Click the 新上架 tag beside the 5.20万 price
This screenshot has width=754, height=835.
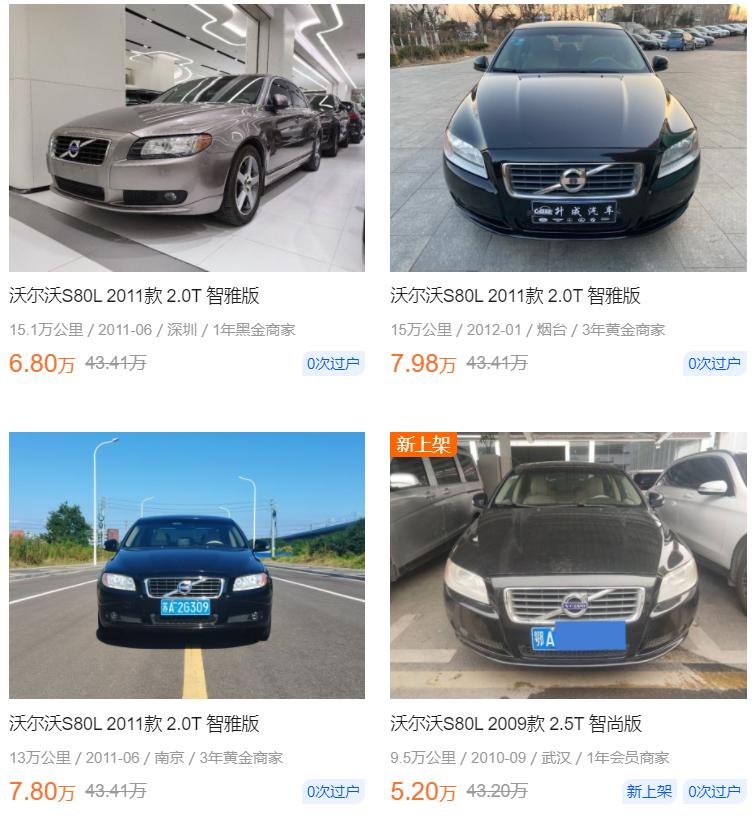[652, 791]
